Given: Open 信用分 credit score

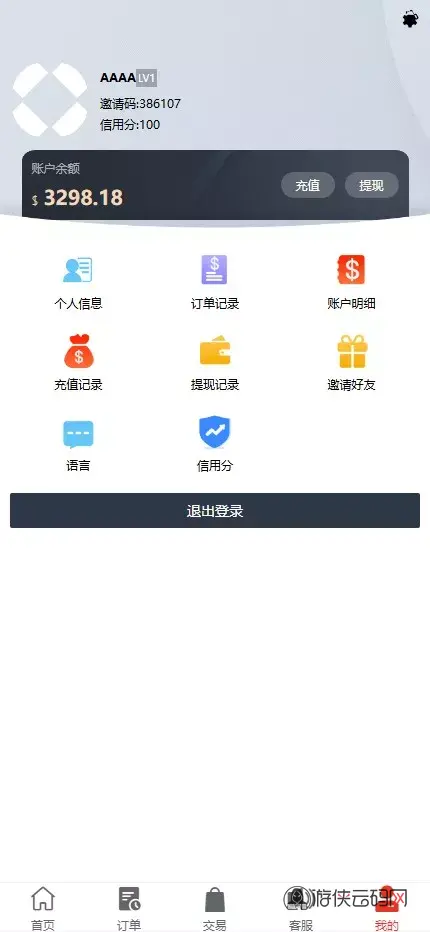Looking at the screenshot, I should [x=215, y=445].
